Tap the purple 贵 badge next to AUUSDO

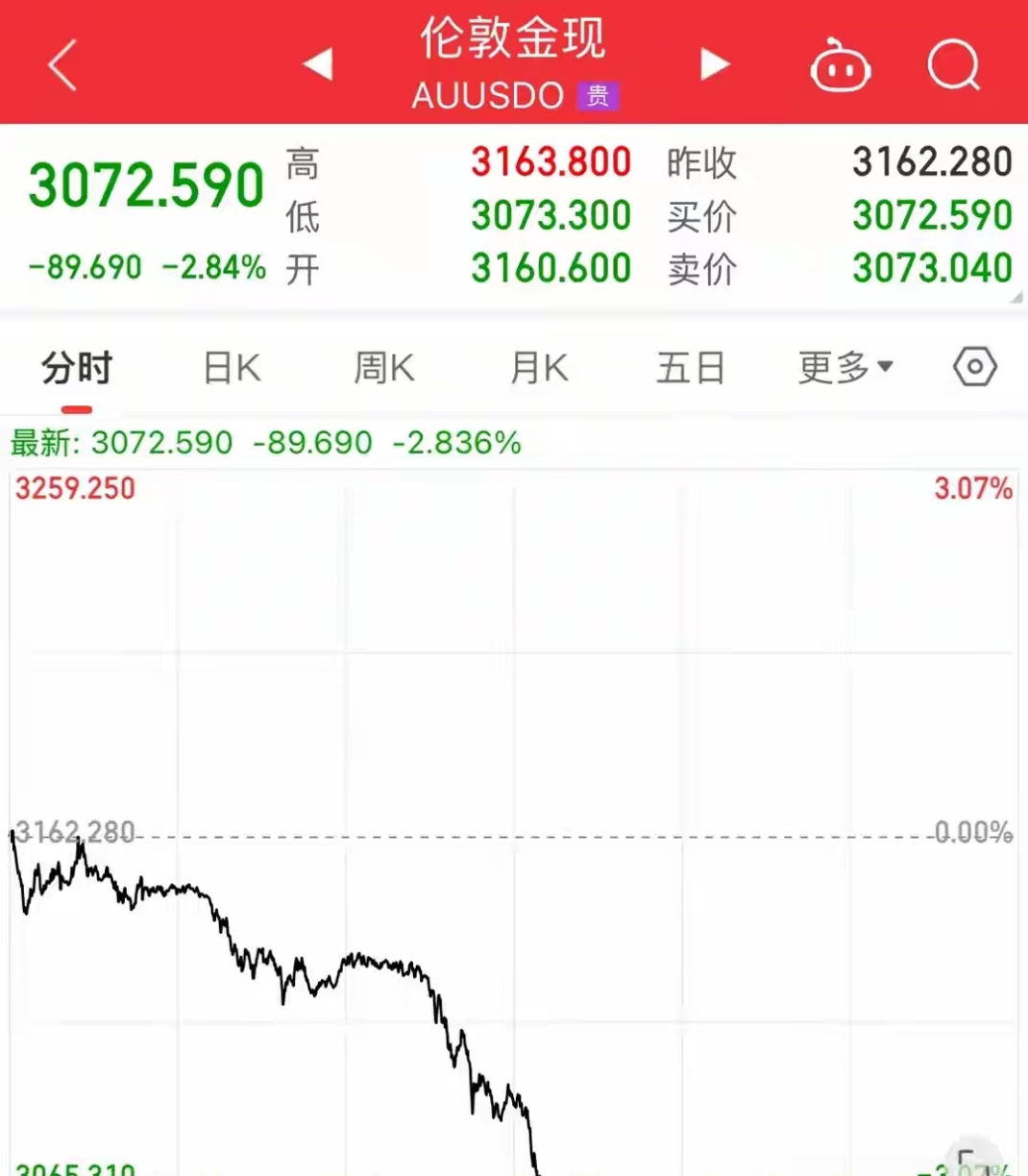(598, 96)
